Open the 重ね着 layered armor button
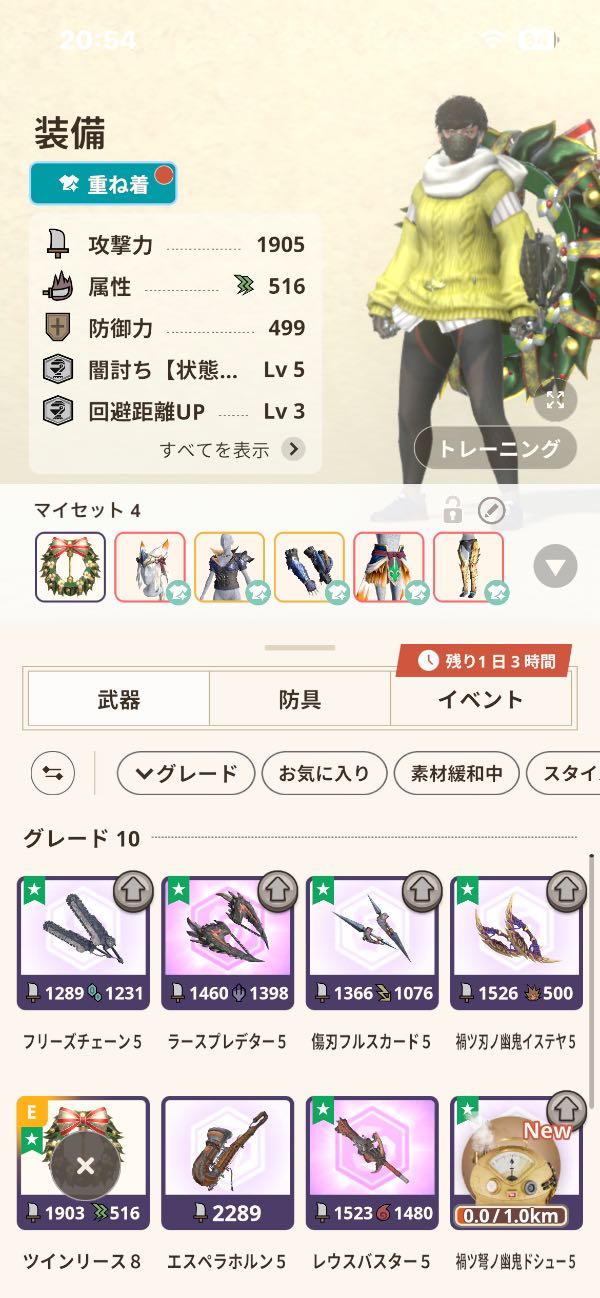600x1298 pixels. click(103, 184)
